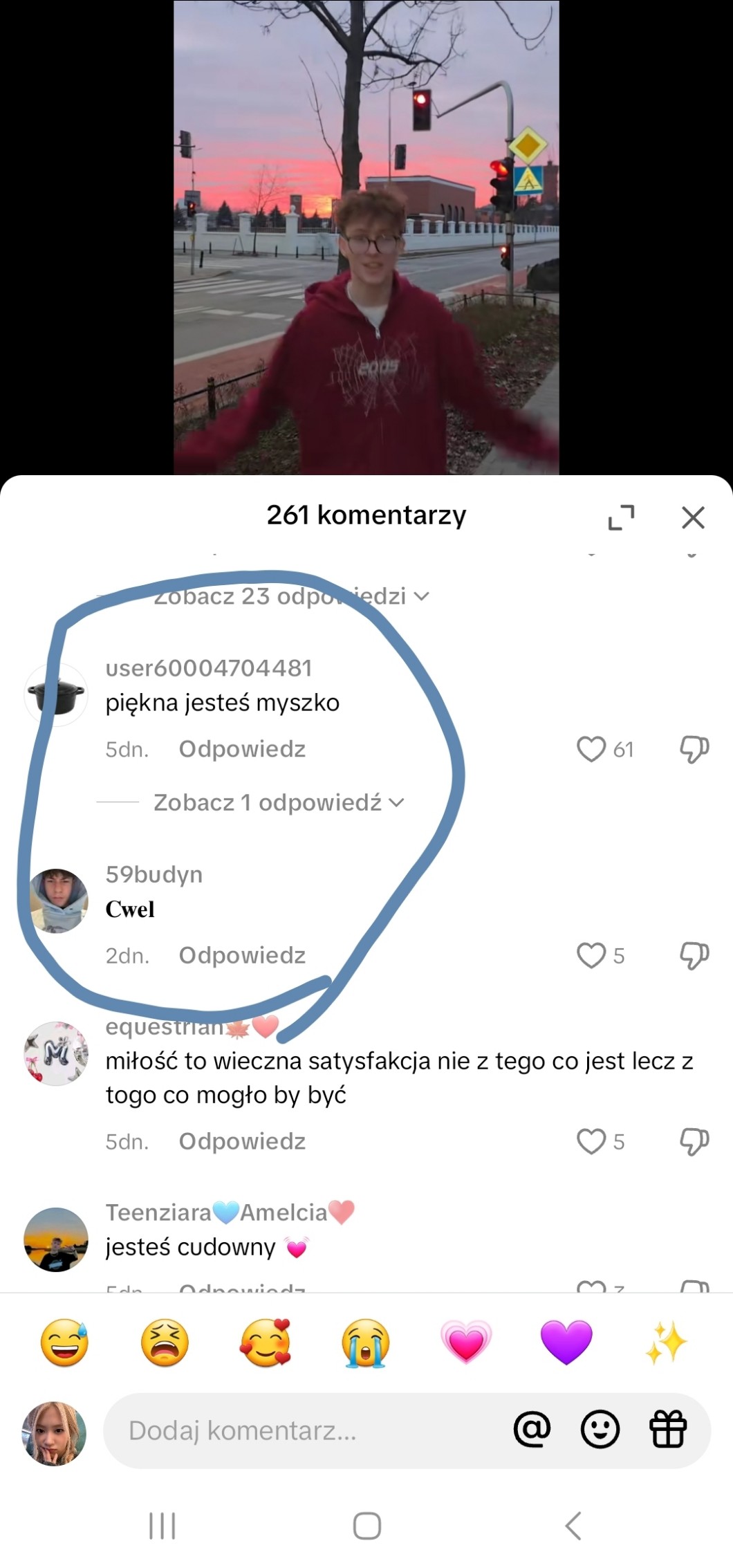Screen dimensions: 733x1568
Task: Open the gift icon in comment box
Action: click(x=668, y=1429)
